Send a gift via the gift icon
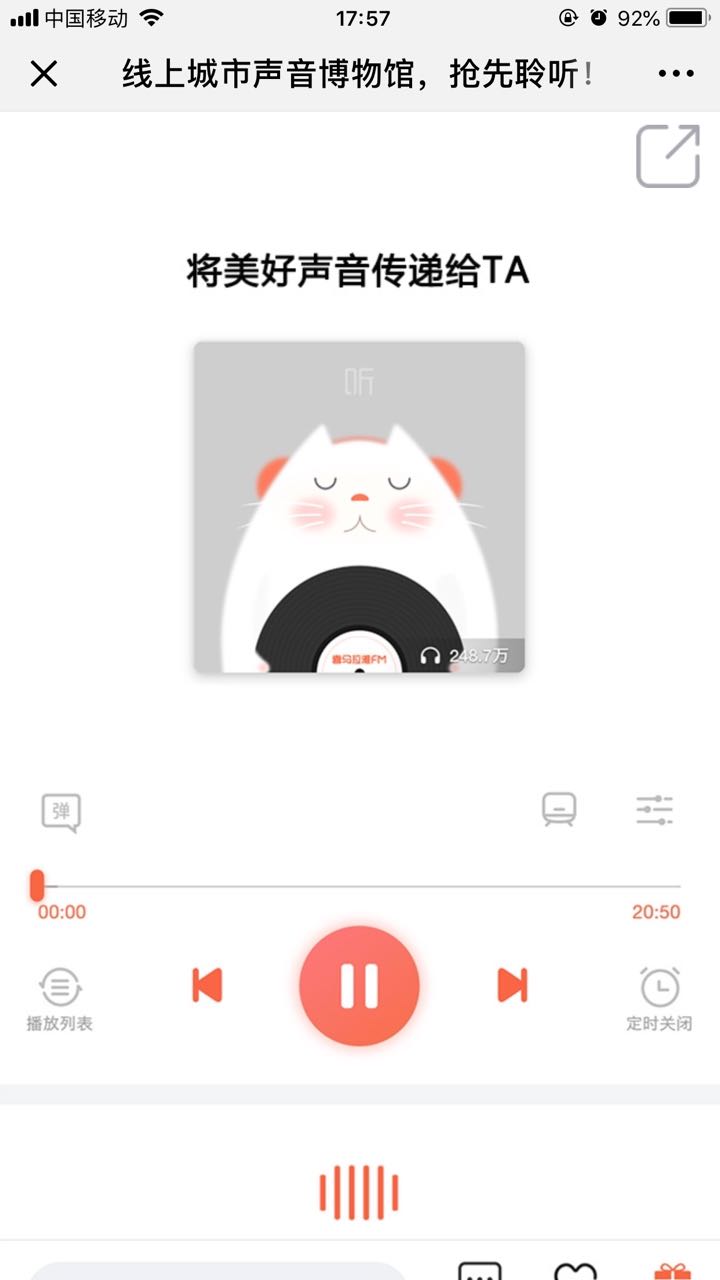Screen dimensions: 720x1280 click(672, 1272)
